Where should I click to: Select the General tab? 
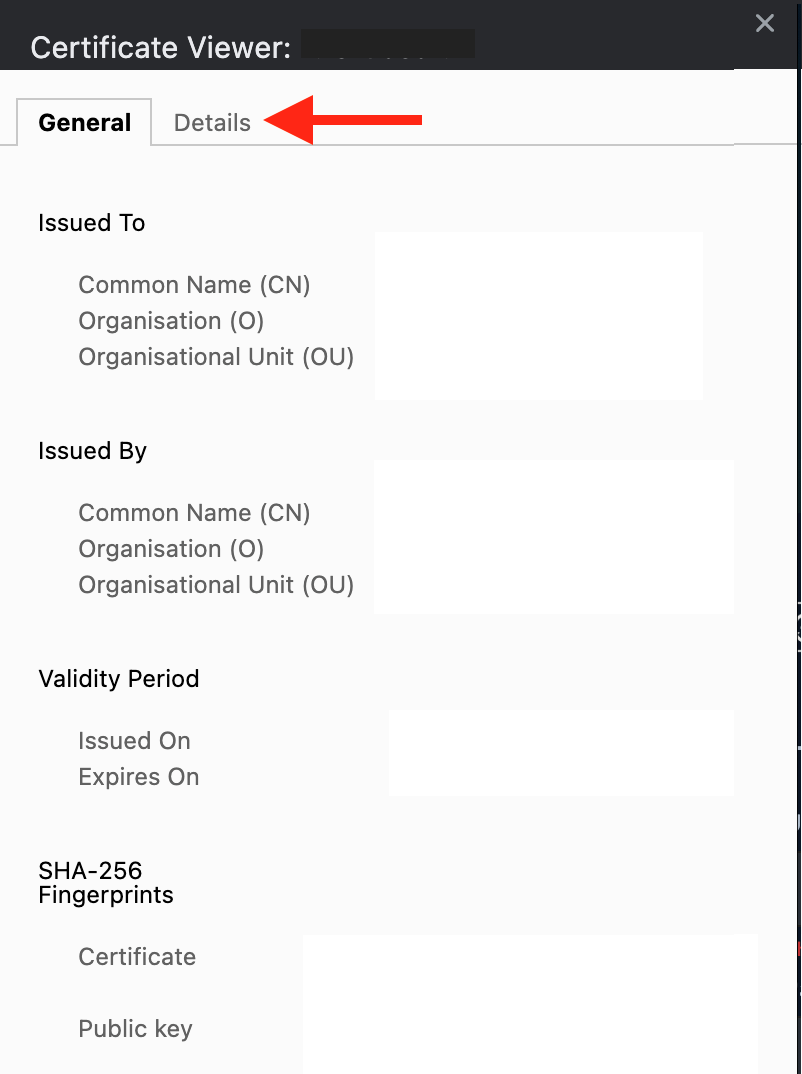[85, 123]
